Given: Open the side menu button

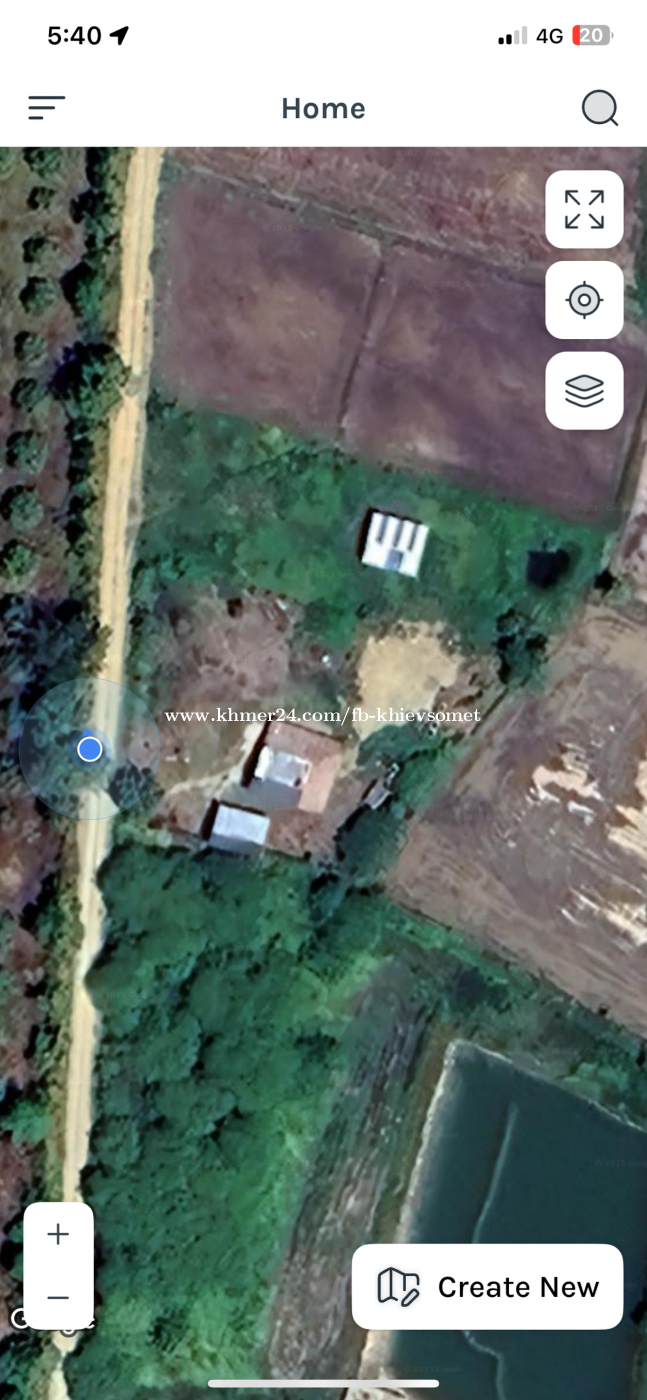Looking at the screenshot, I should 46,108.
